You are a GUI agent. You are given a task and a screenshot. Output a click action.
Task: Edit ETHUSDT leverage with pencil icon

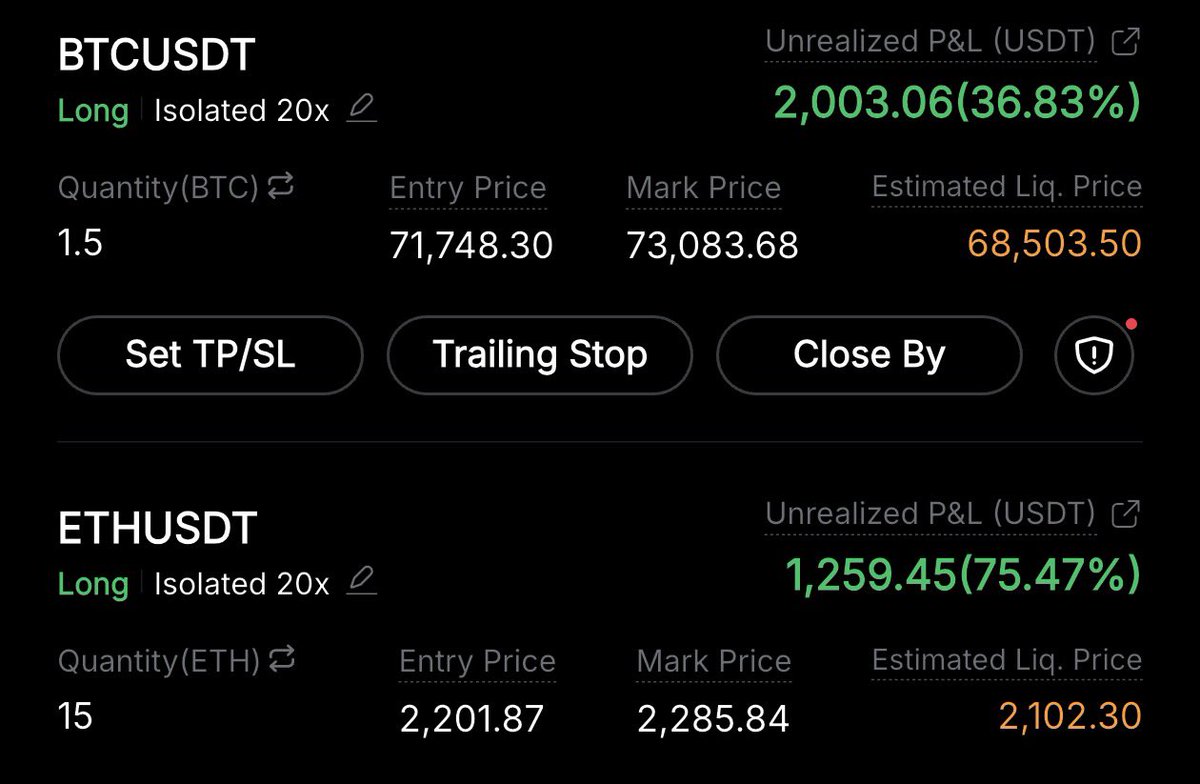(361, 582)
